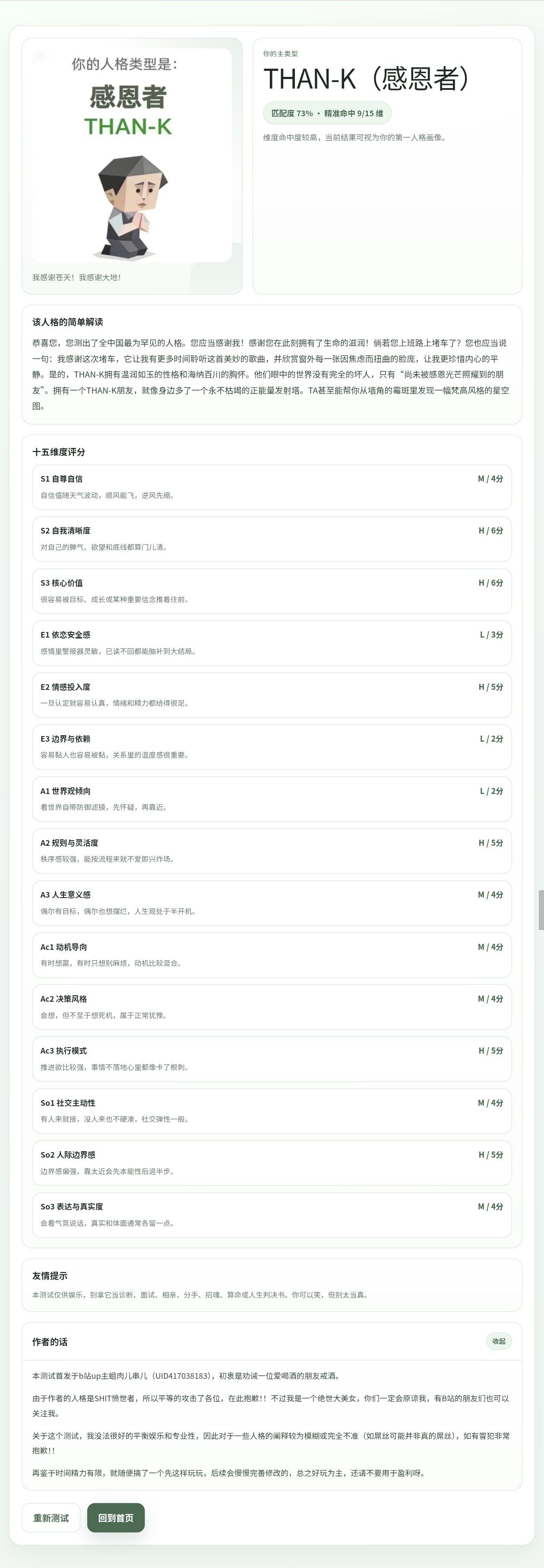
Task: Tap 重新测试 to retake the test
Action: click(x=51, y=1517)
